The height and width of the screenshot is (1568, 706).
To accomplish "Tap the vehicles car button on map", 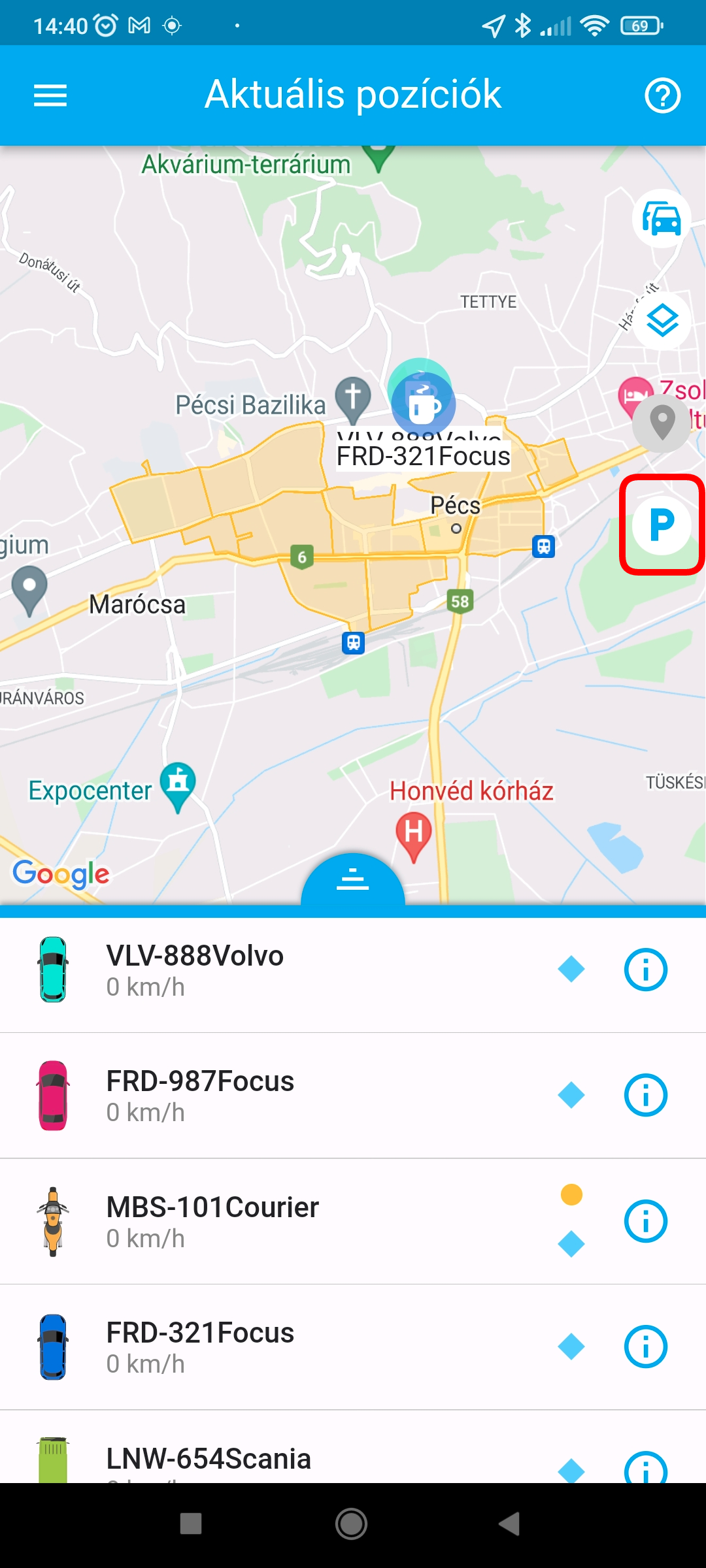I will [x=662, y=218].
